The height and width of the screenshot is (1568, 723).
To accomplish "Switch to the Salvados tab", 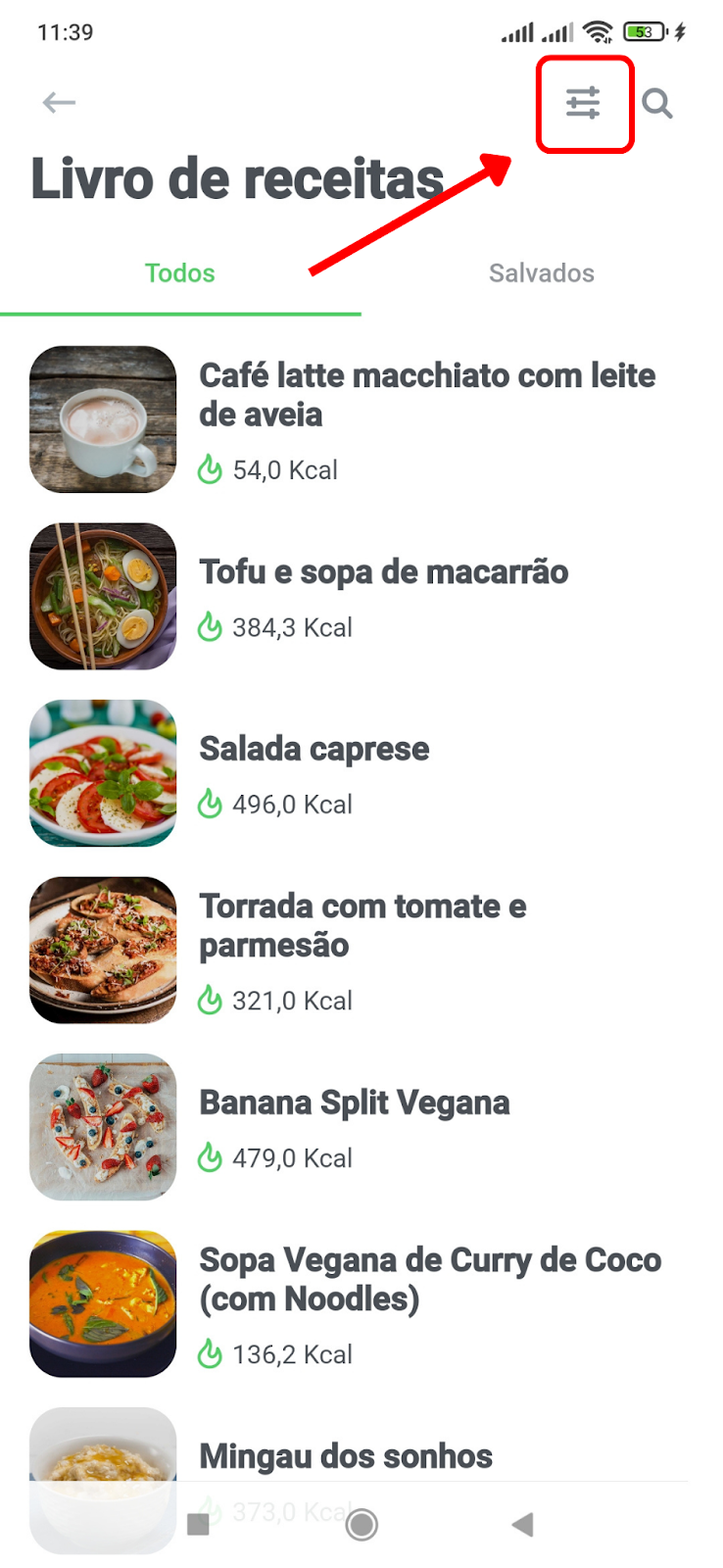I will tap(542, 272).
